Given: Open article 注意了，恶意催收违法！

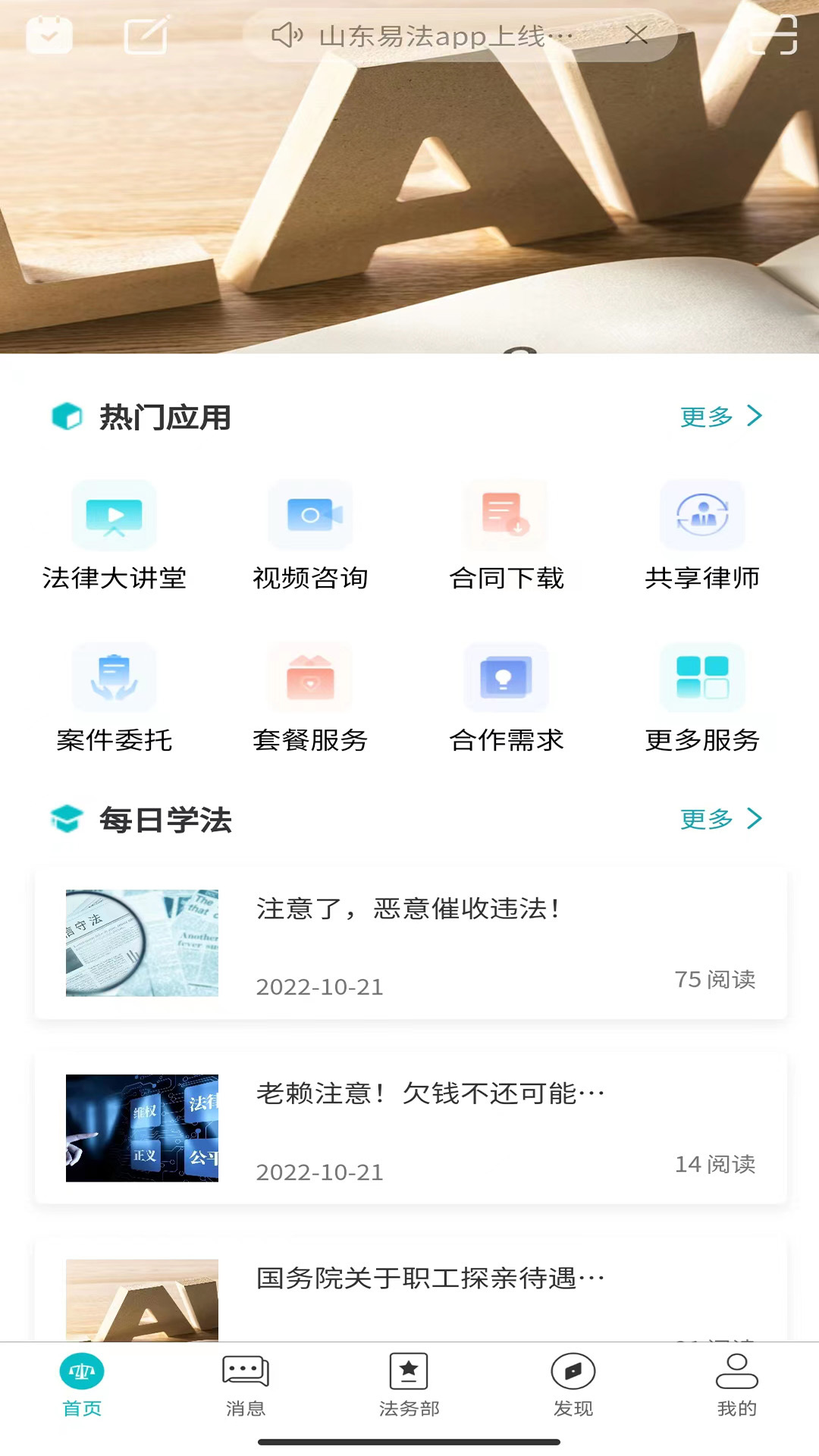Looking at the screenshot, I should click(409, 943).
